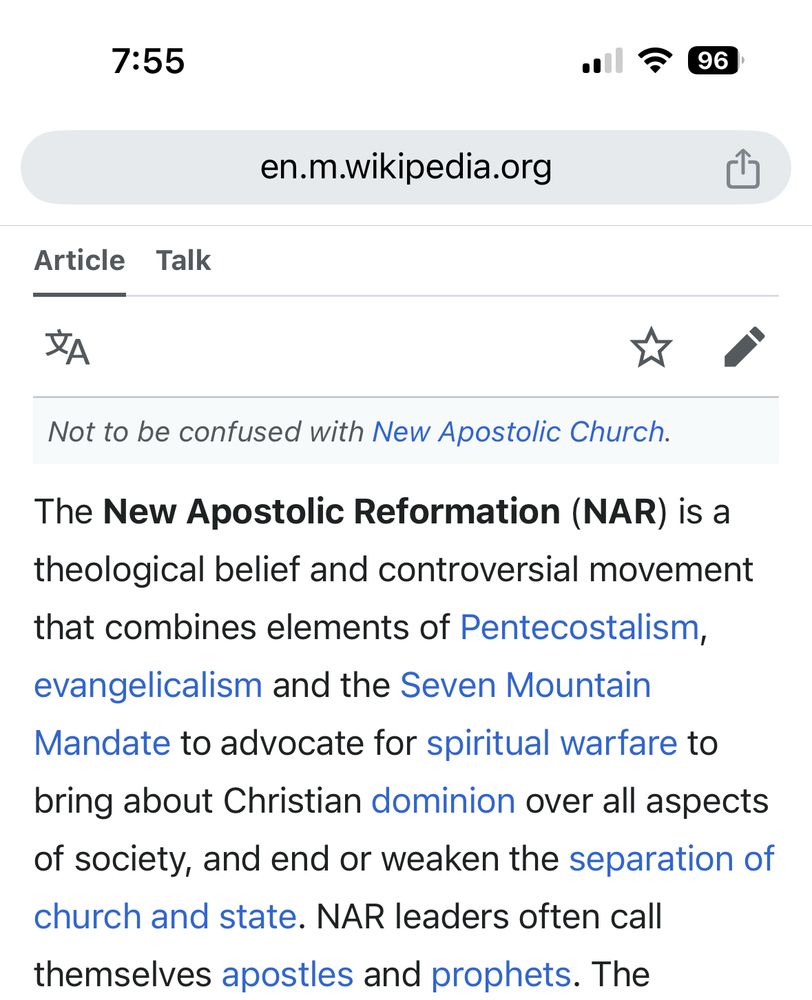Go to the Seven Mountain Mandate article

(525, 686)
